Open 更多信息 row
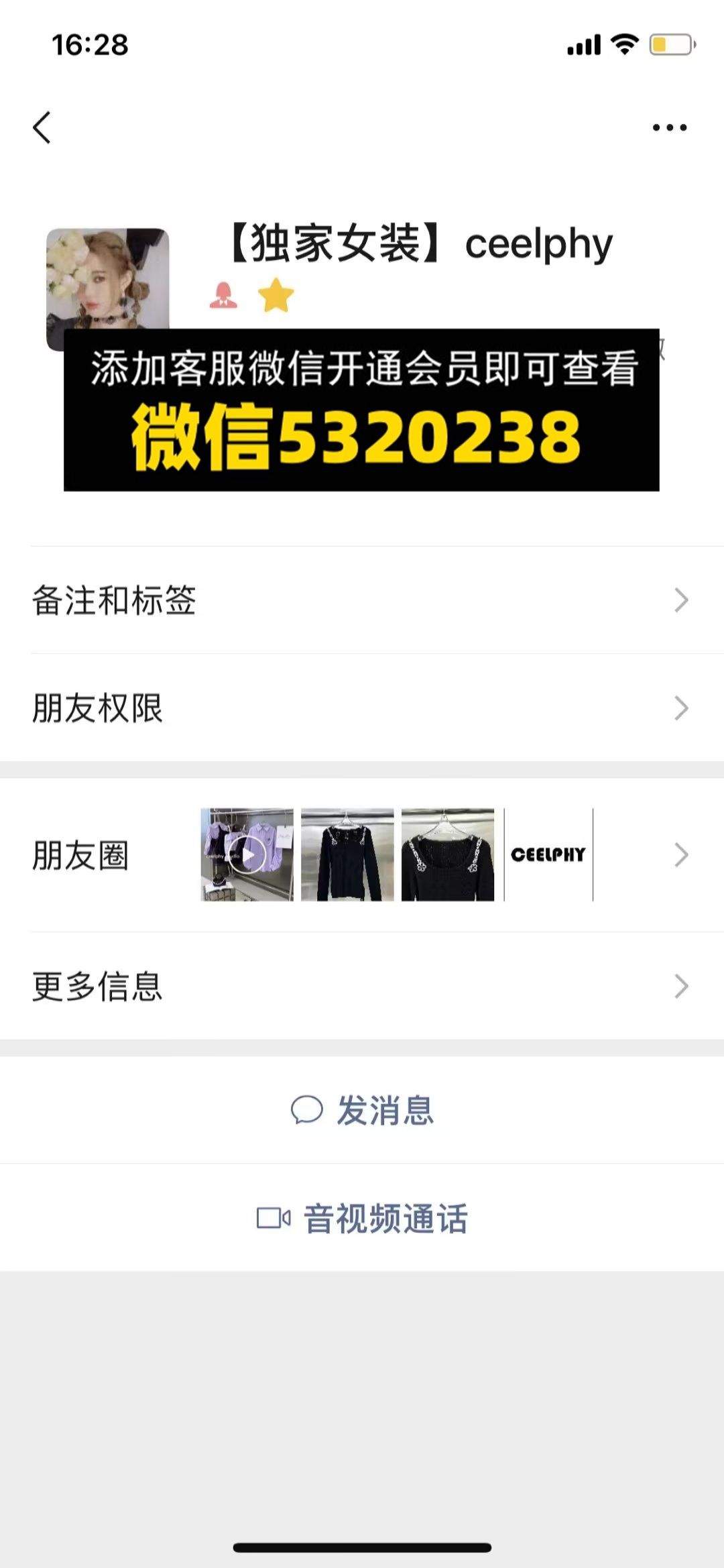Image resolution: width=724 pixels, height=1568 pixels. [362, 986]
